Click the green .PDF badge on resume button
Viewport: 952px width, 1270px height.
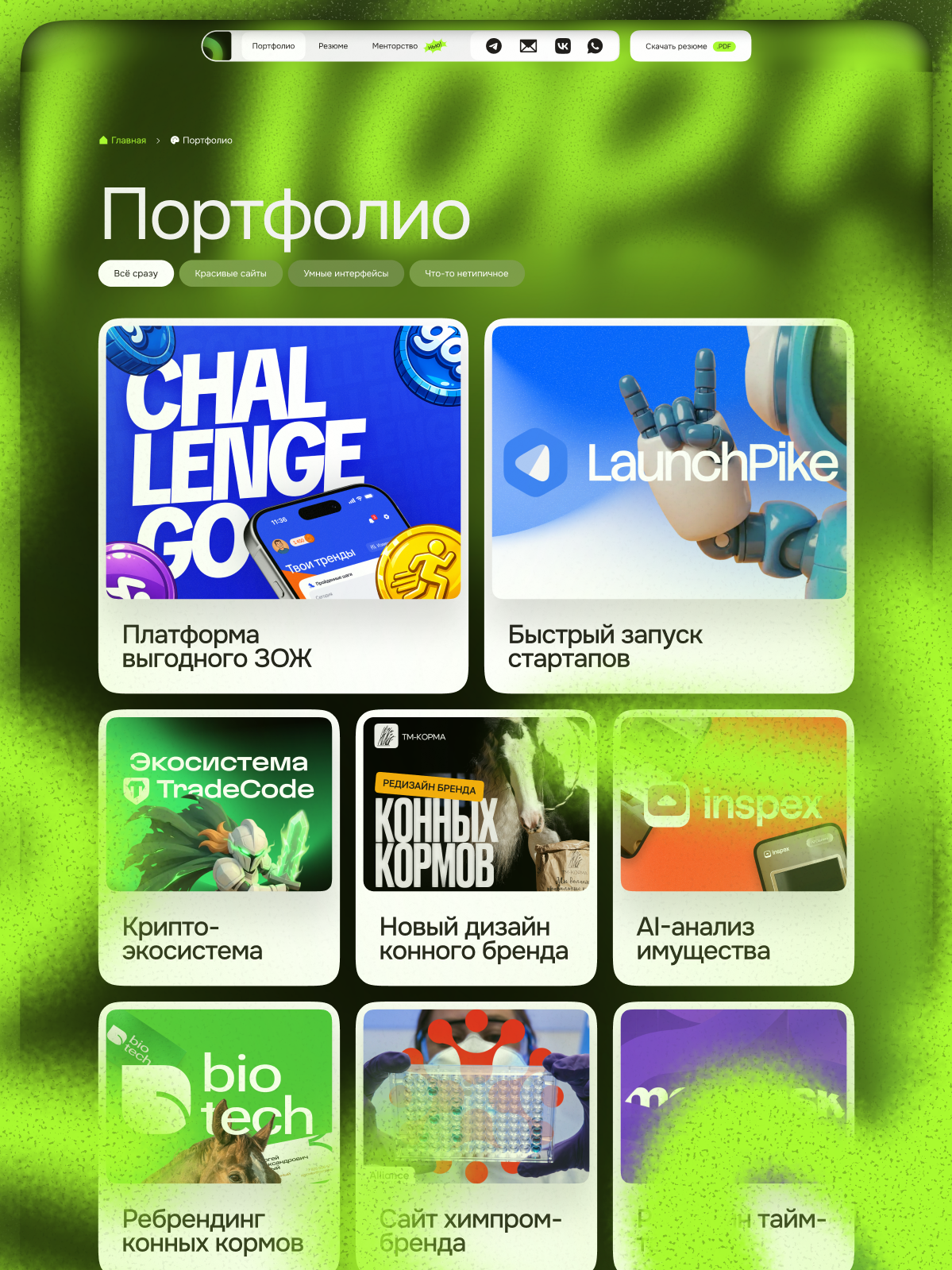tap(723, 46)
